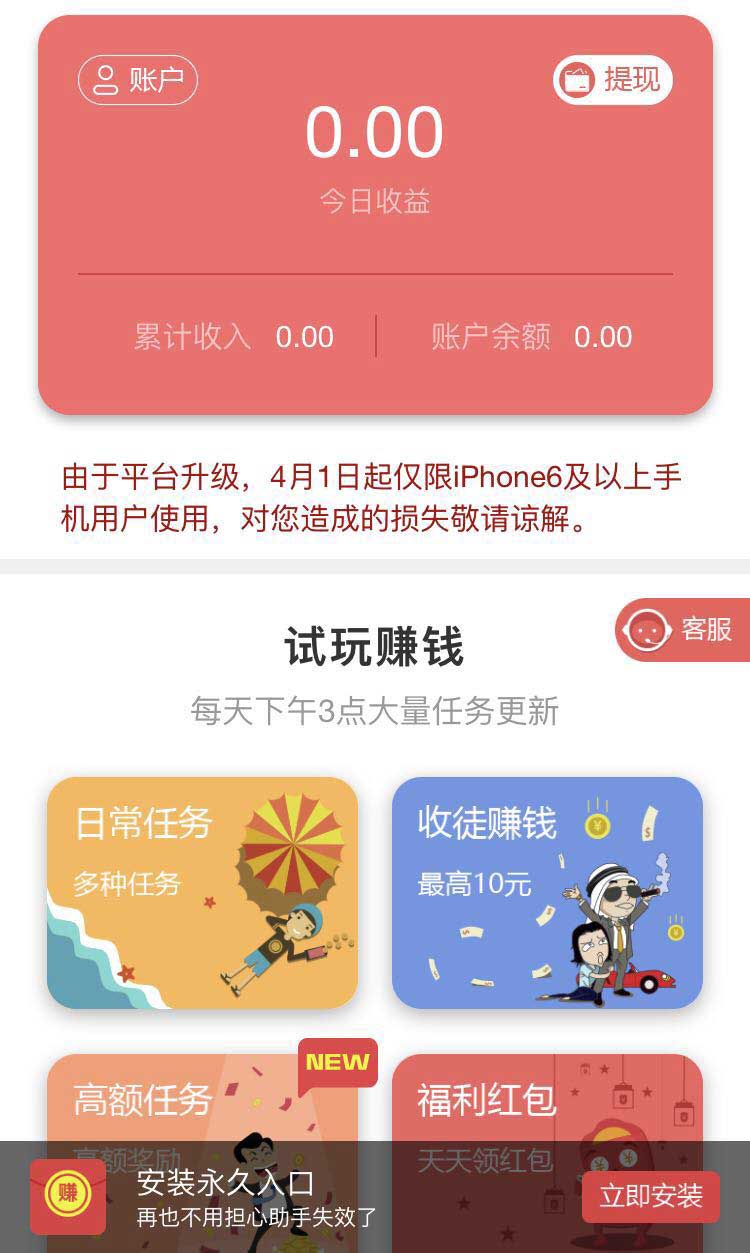750x1253 pixels.
Task: Open the 账户 account button
Action: point(138,80)
